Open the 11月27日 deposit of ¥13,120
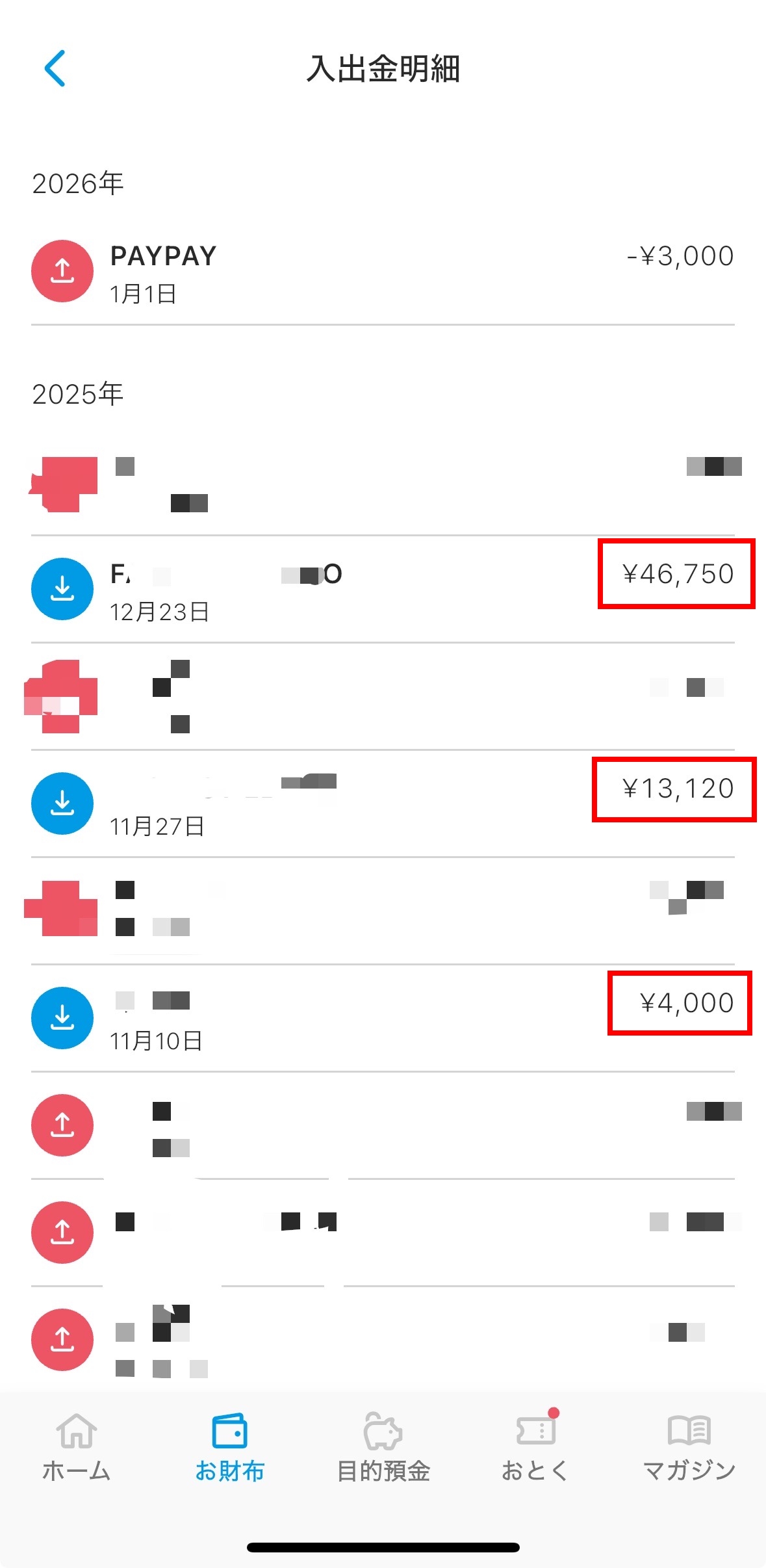Screen dimensions: 766x1568 coord(382,804)
